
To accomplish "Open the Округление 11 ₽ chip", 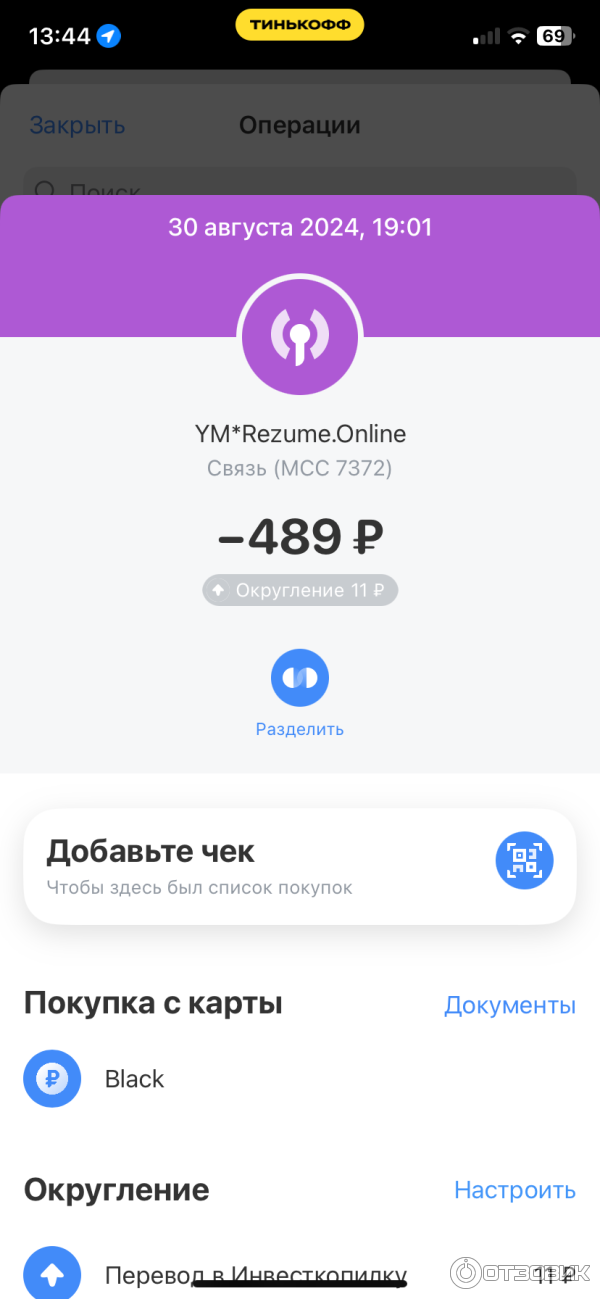I will [299, 590].
